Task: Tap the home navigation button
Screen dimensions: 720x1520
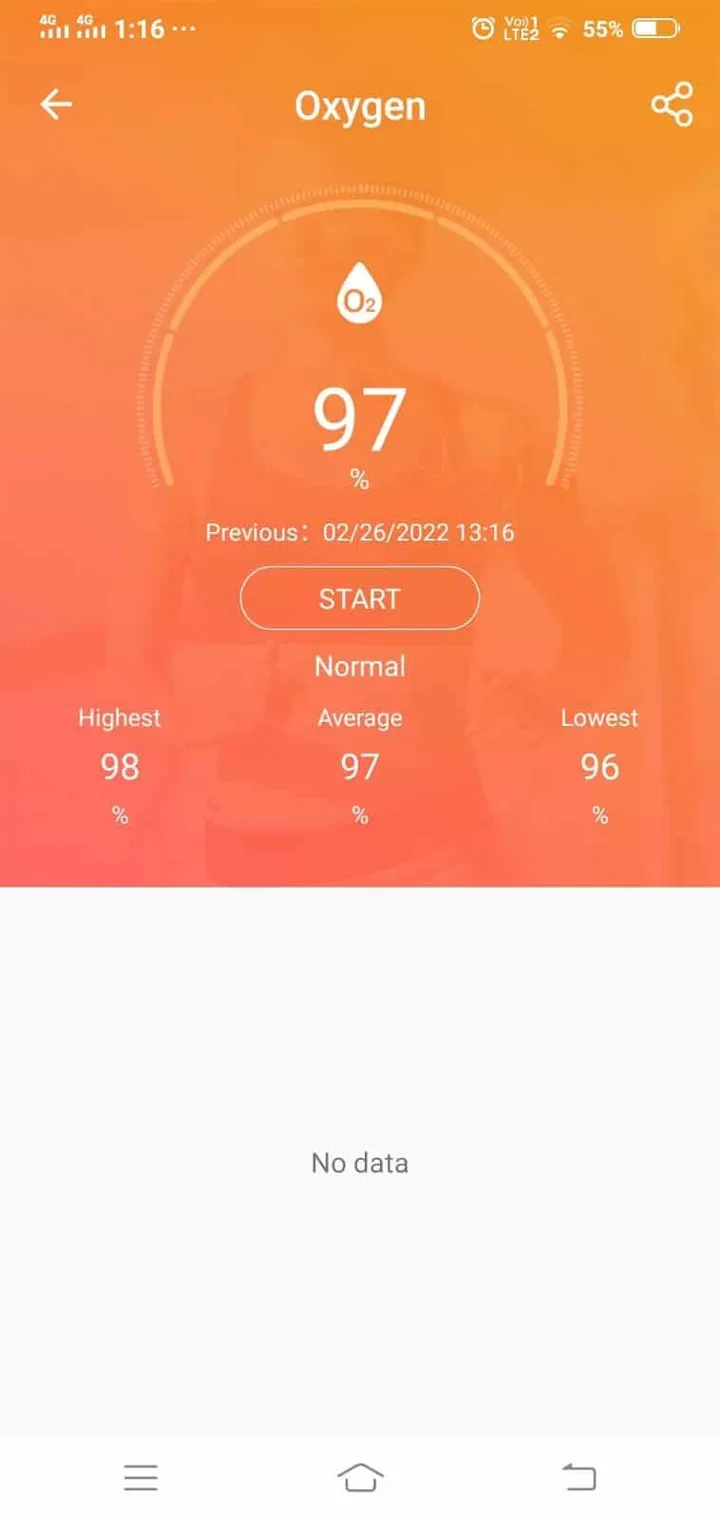Action: [360, 1477]
